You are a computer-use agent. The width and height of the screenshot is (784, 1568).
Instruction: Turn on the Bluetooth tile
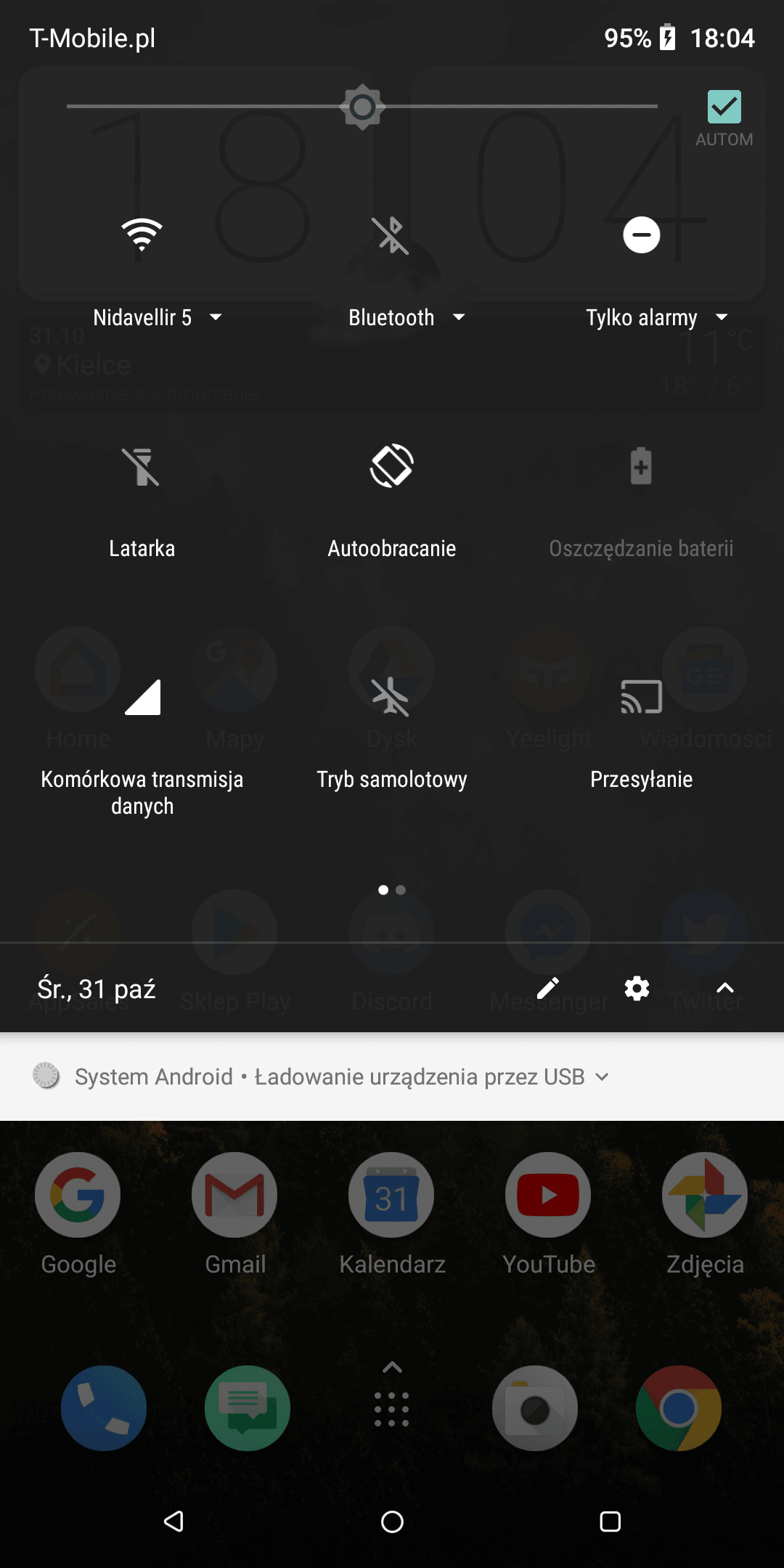[391, 234]
